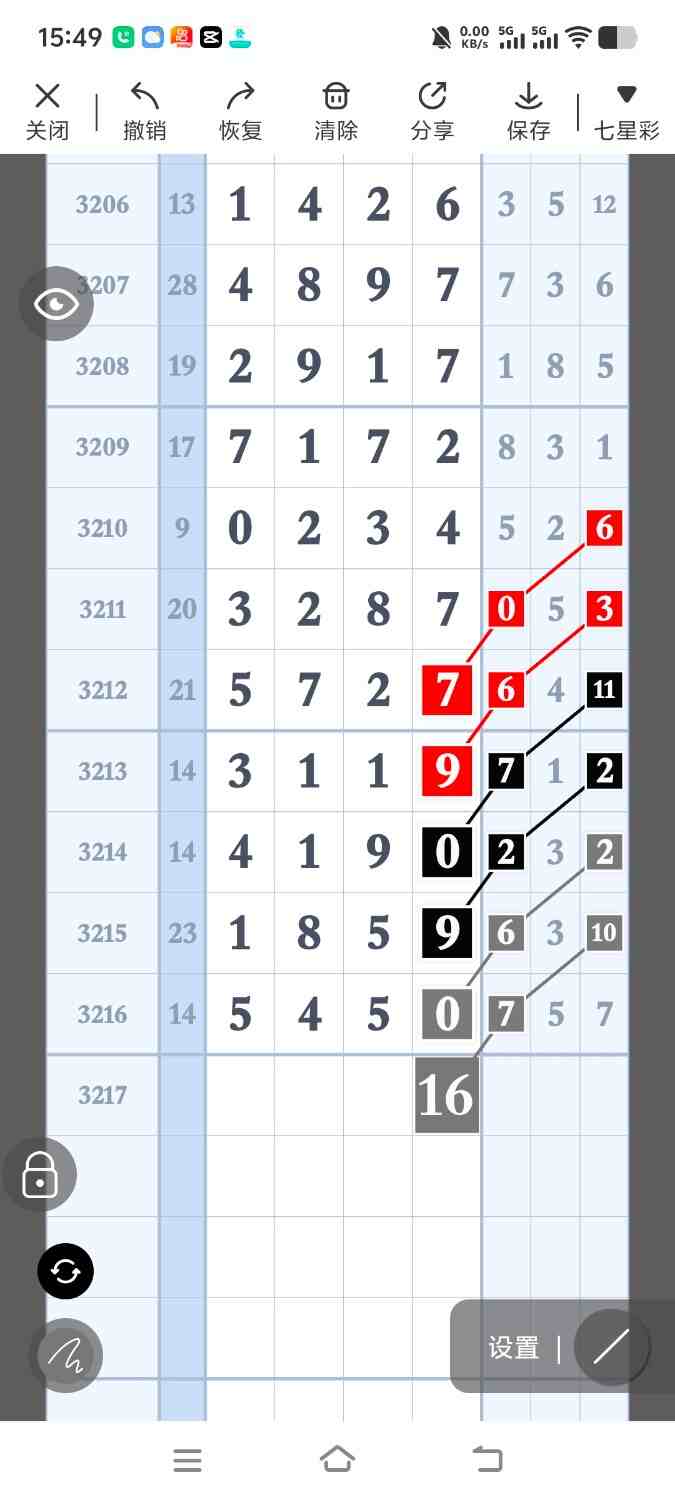Image resolution: width=675 pixels, height=1500 pixels.
Task: Save the chart to device
Action: point(528,111)
